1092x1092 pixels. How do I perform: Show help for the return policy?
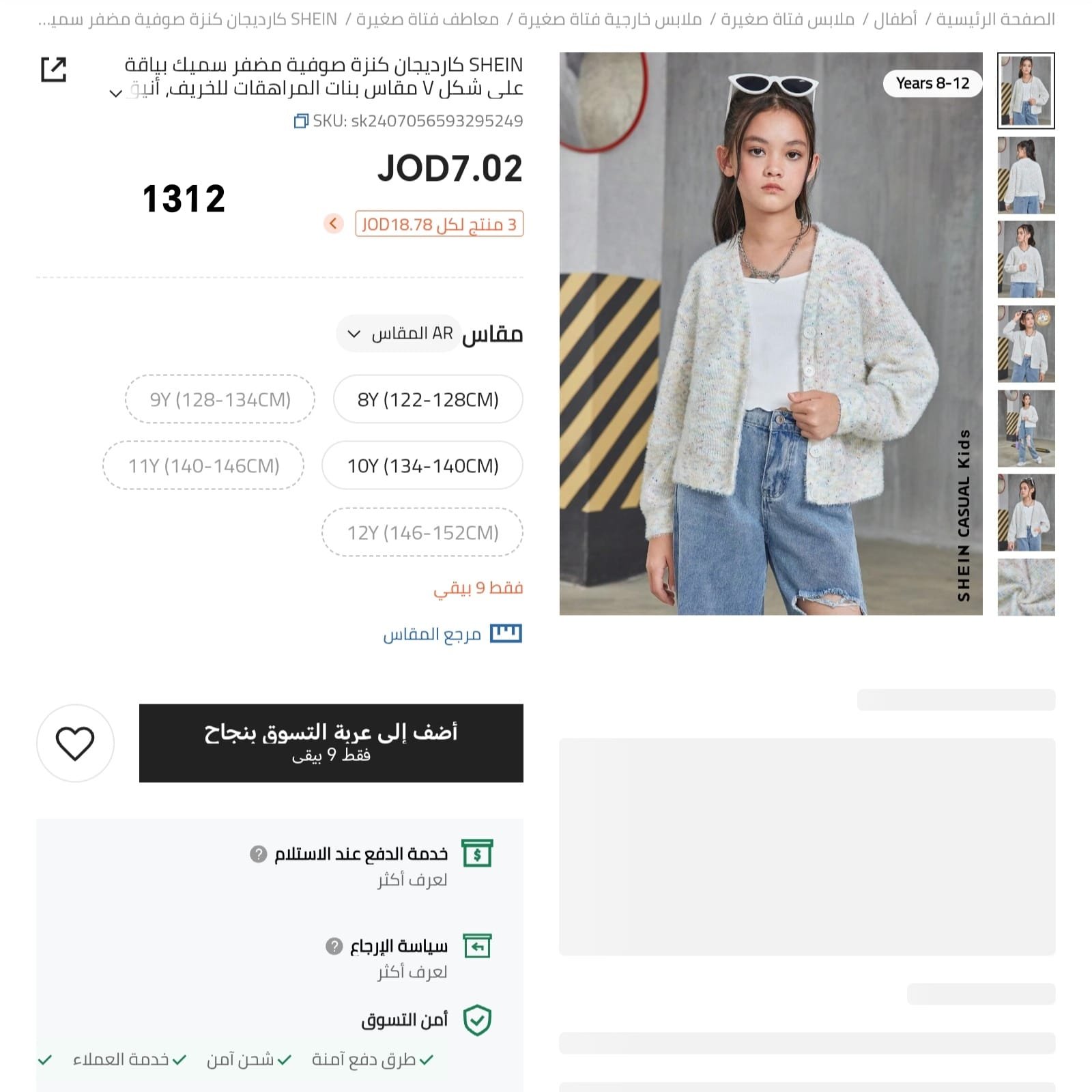[334, 947]
